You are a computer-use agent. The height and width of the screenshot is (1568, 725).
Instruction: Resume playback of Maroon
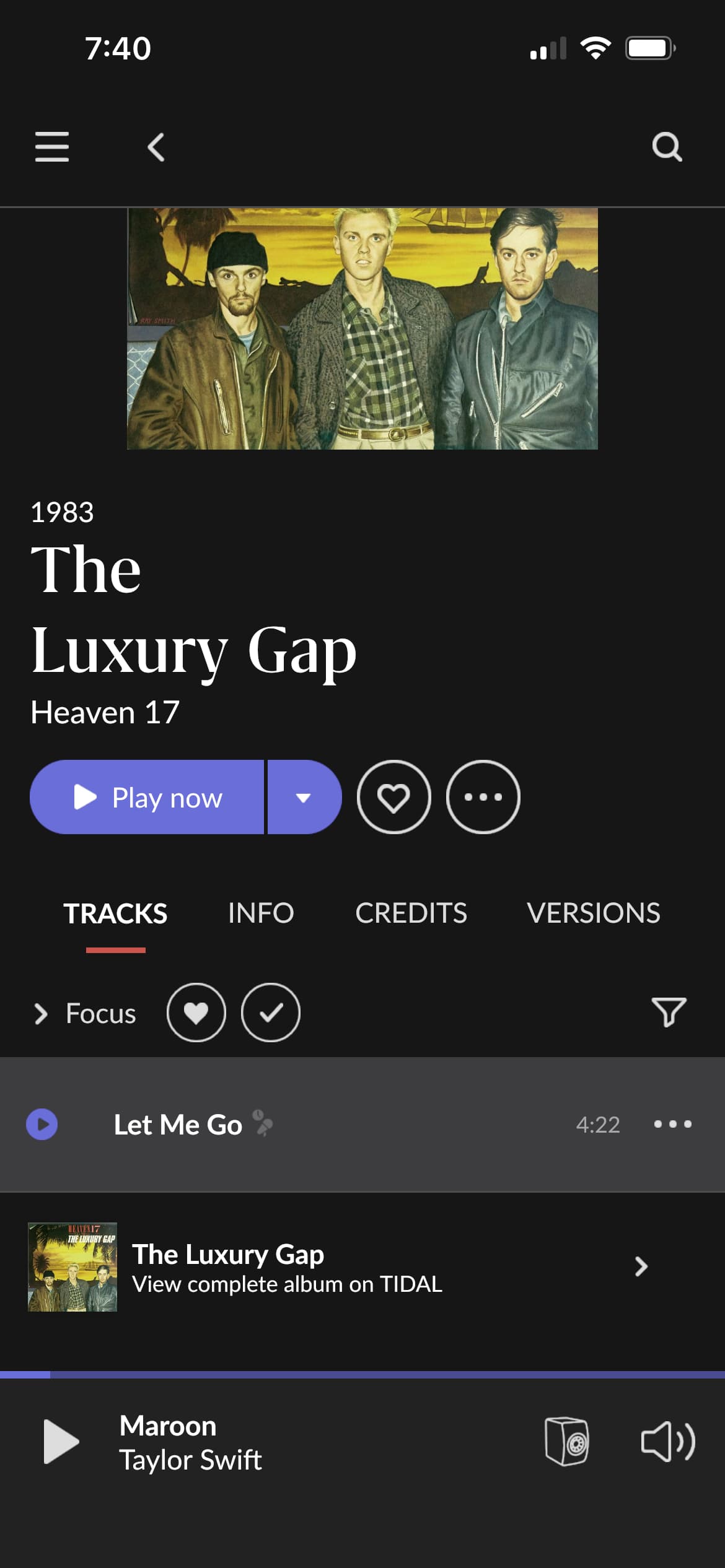(61, 1442)
